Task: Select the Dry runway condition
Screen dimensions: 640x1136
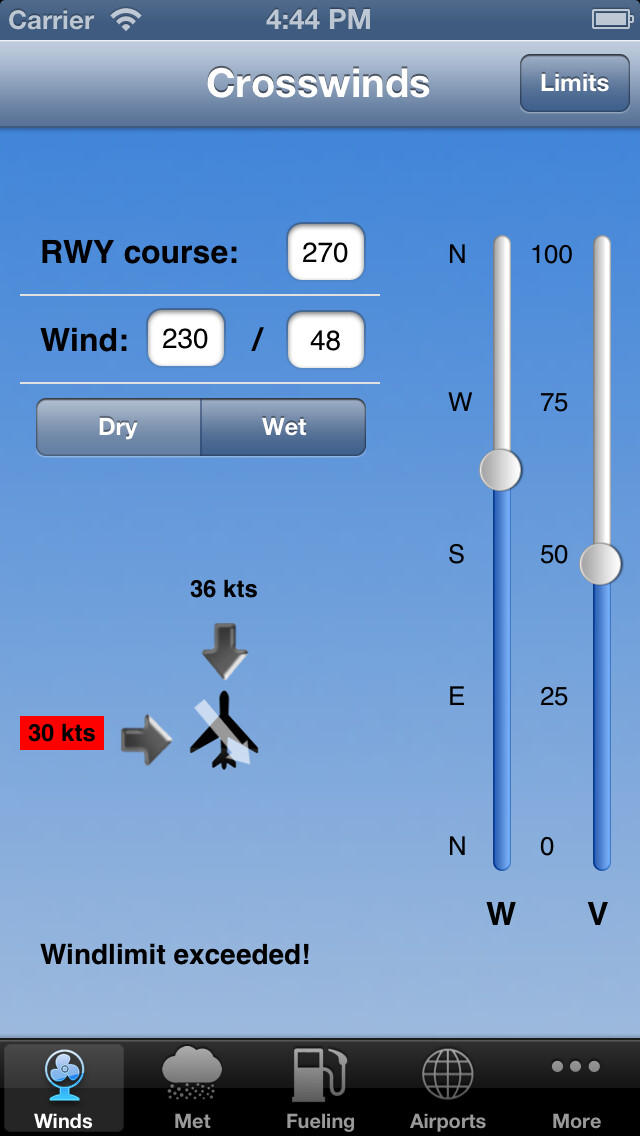Action: 118,427
